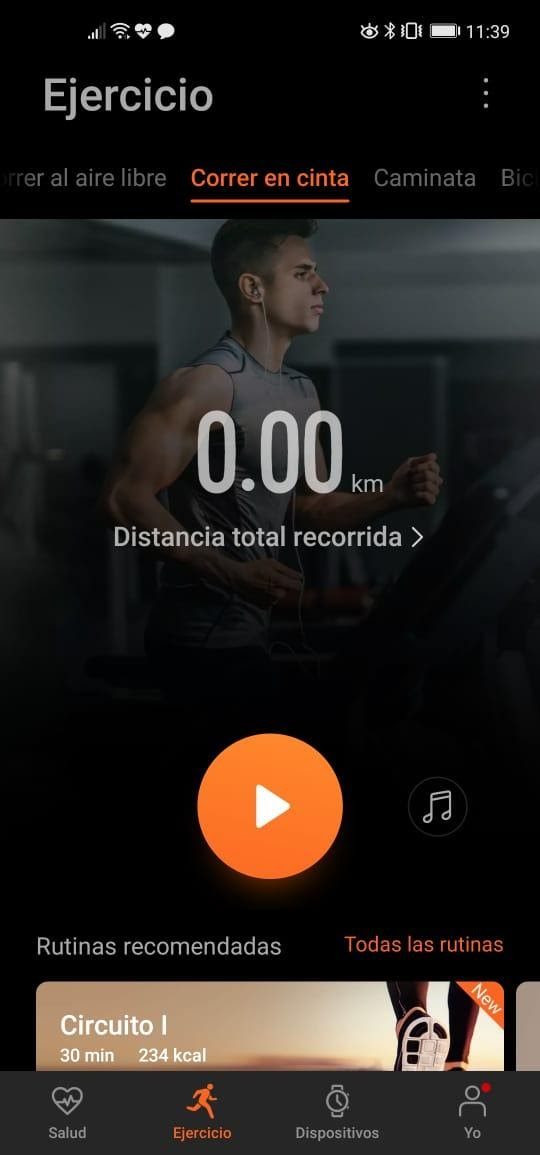Open the Dispositivos tab
Viewport: 540px width, 1155px height.
tap(337, 1113)
